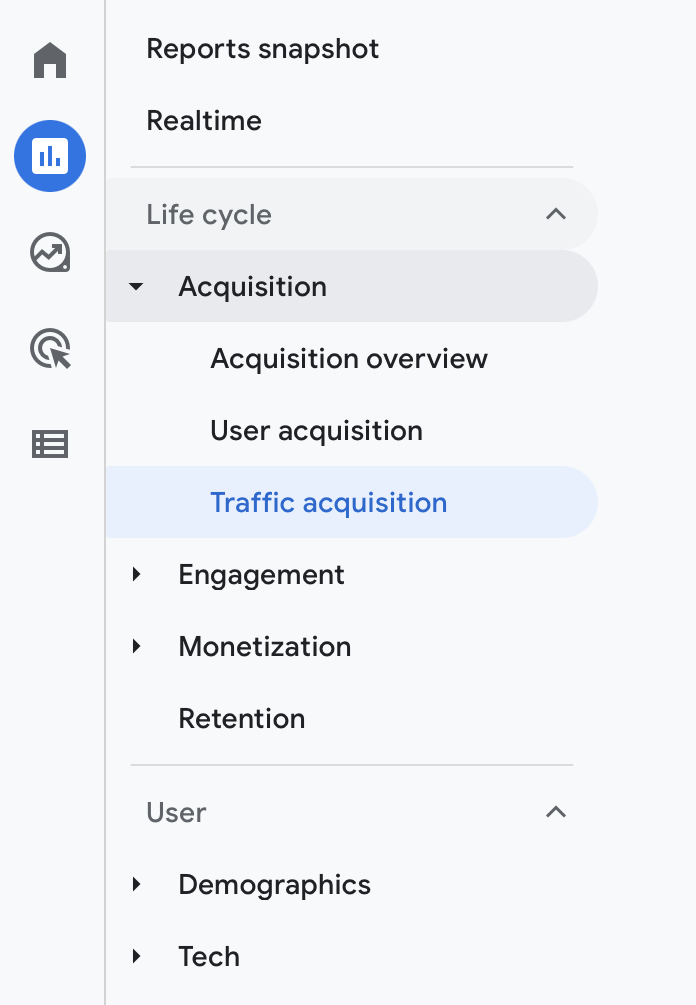Go to the Home icon
Image resolution: width=696 pixels, height=1005 pixels.
coord(50,61)
